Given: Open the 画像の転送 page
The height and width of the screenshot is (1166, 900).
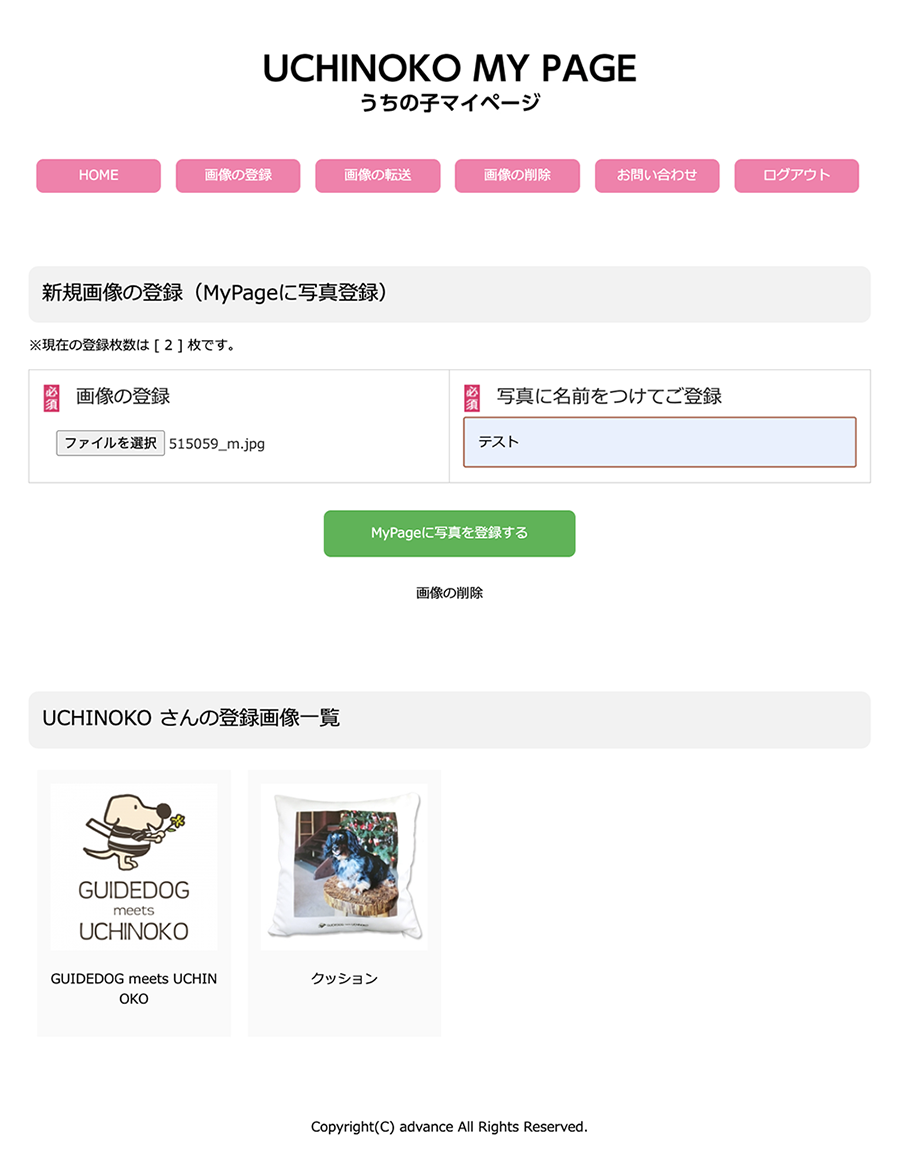Looking at the screenshot, I should tap(377, 175).
